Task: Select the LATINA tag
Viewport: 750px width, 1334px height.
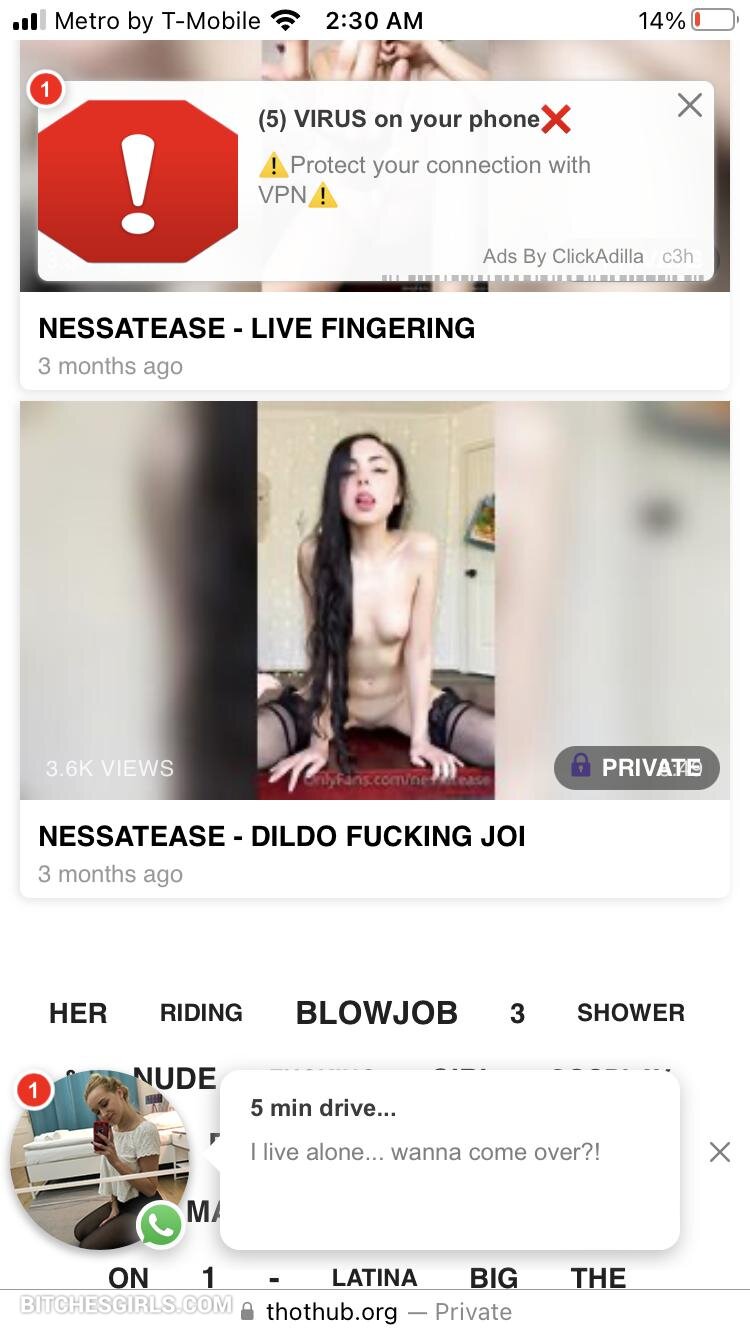Action: point(374,1278)
